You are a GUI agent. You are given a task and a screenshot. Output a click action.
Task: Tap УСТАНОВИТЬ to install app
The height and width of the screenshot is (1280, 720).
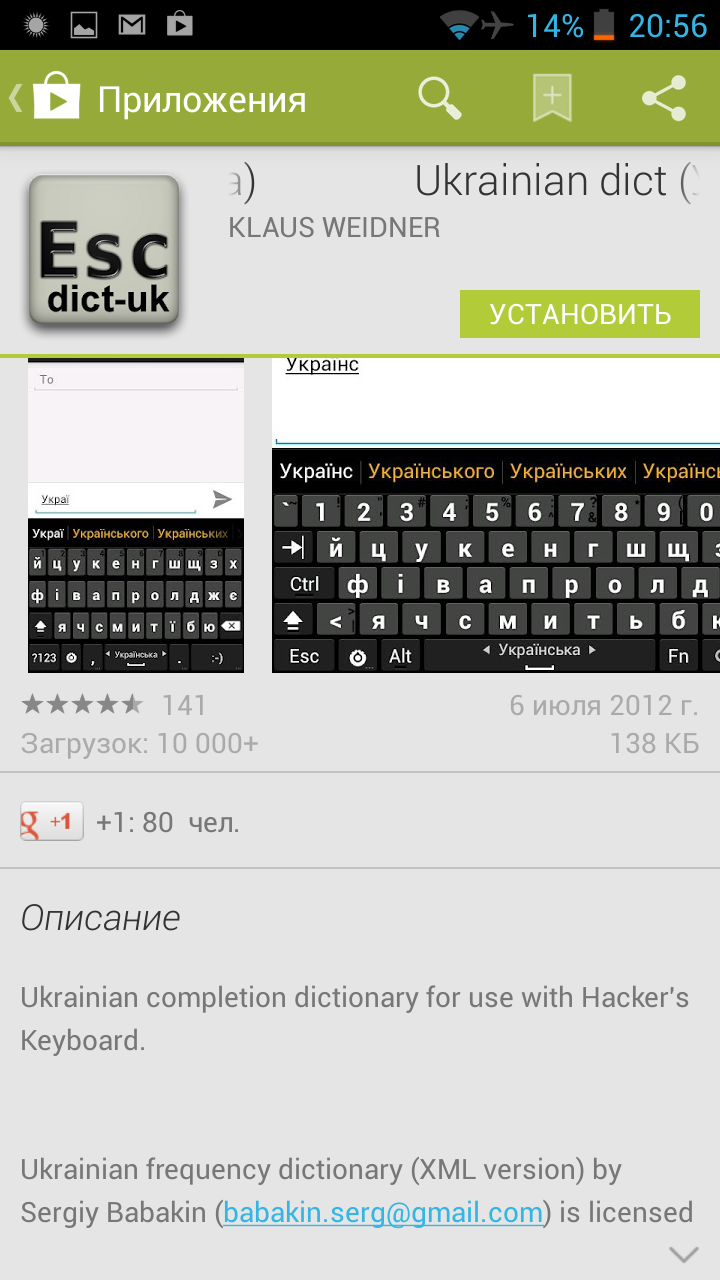point(579,314)
